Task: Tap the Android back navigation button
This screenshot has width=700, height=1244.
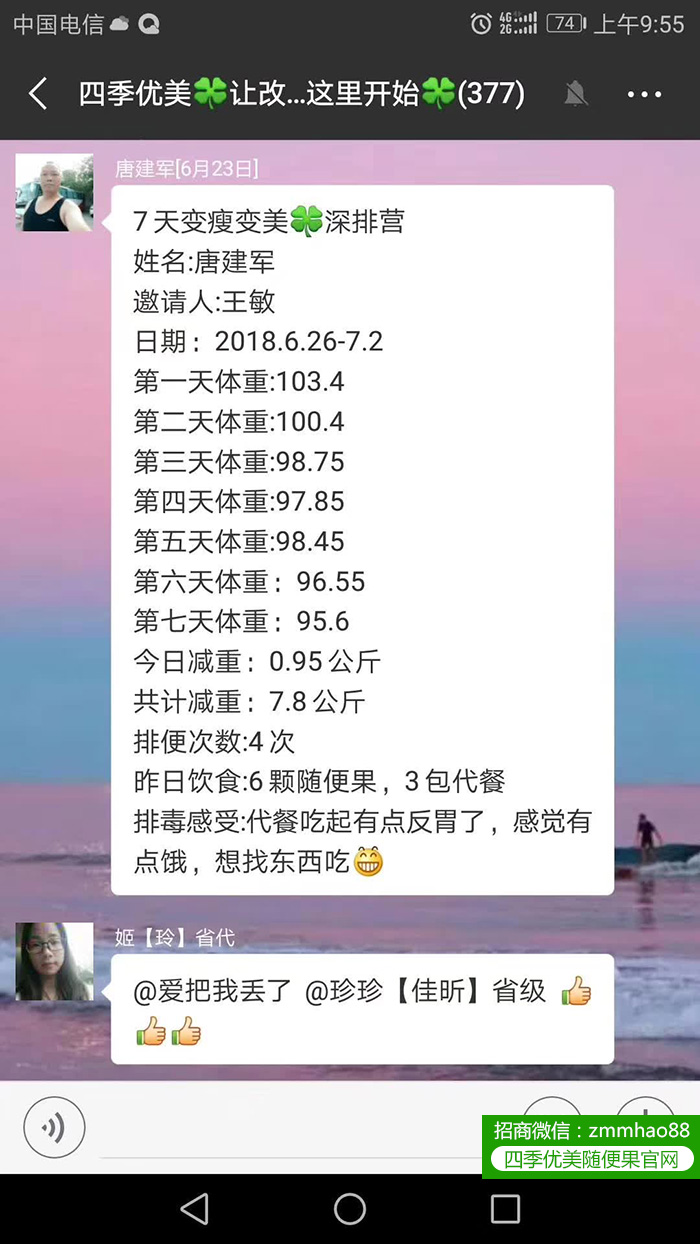Action: click(x=195, y=1208)
